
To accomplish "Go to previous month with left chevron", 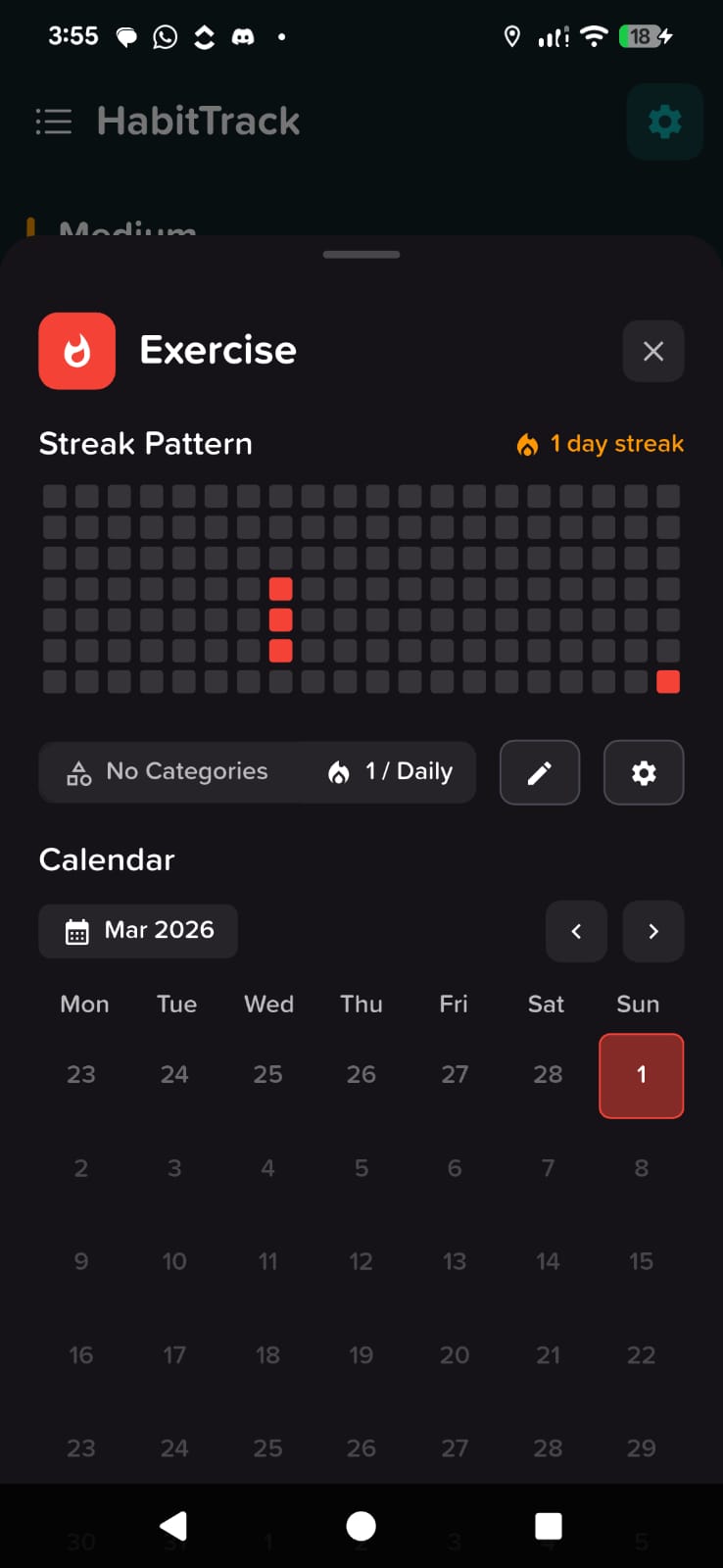I will pos(576,931).
